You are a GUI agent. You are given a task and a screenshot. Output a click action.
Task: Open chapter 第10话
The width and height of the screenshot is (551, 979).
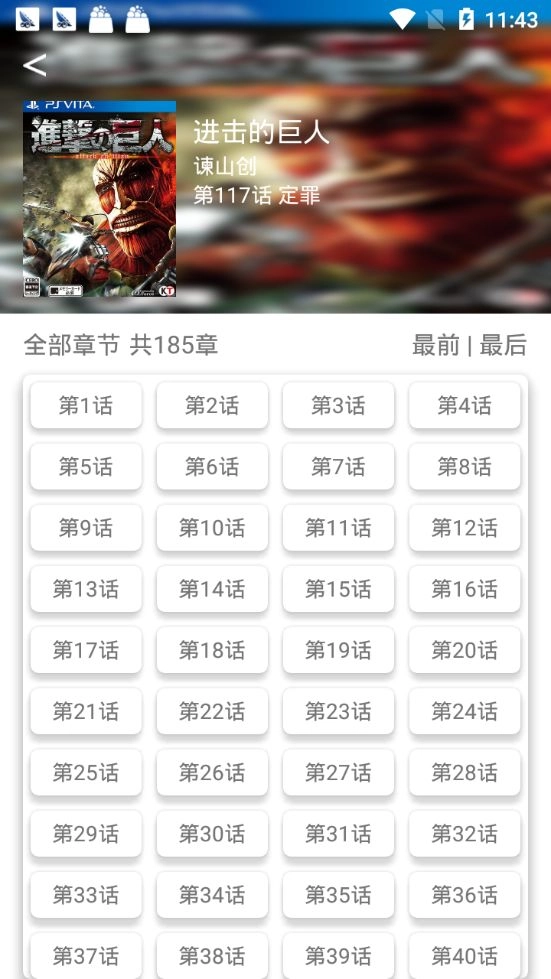[x=212, y=528]
